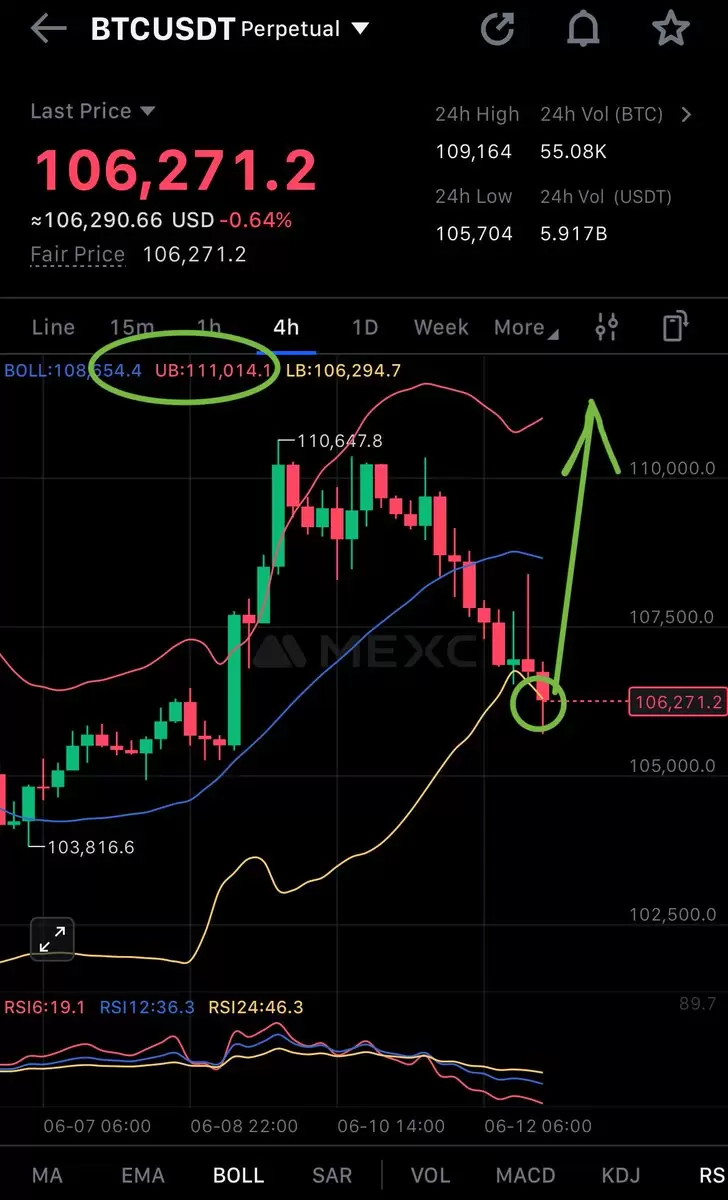Image resolution: width=728 pixels, height=1200 pixels.
Task: Switch to the Week timeframe
Action: (x=441, y=327)
